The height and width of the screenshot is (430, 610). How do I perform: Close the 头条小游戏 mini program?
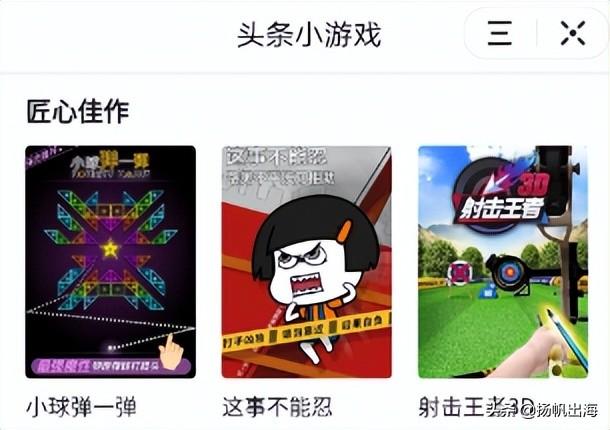point(572,34)
